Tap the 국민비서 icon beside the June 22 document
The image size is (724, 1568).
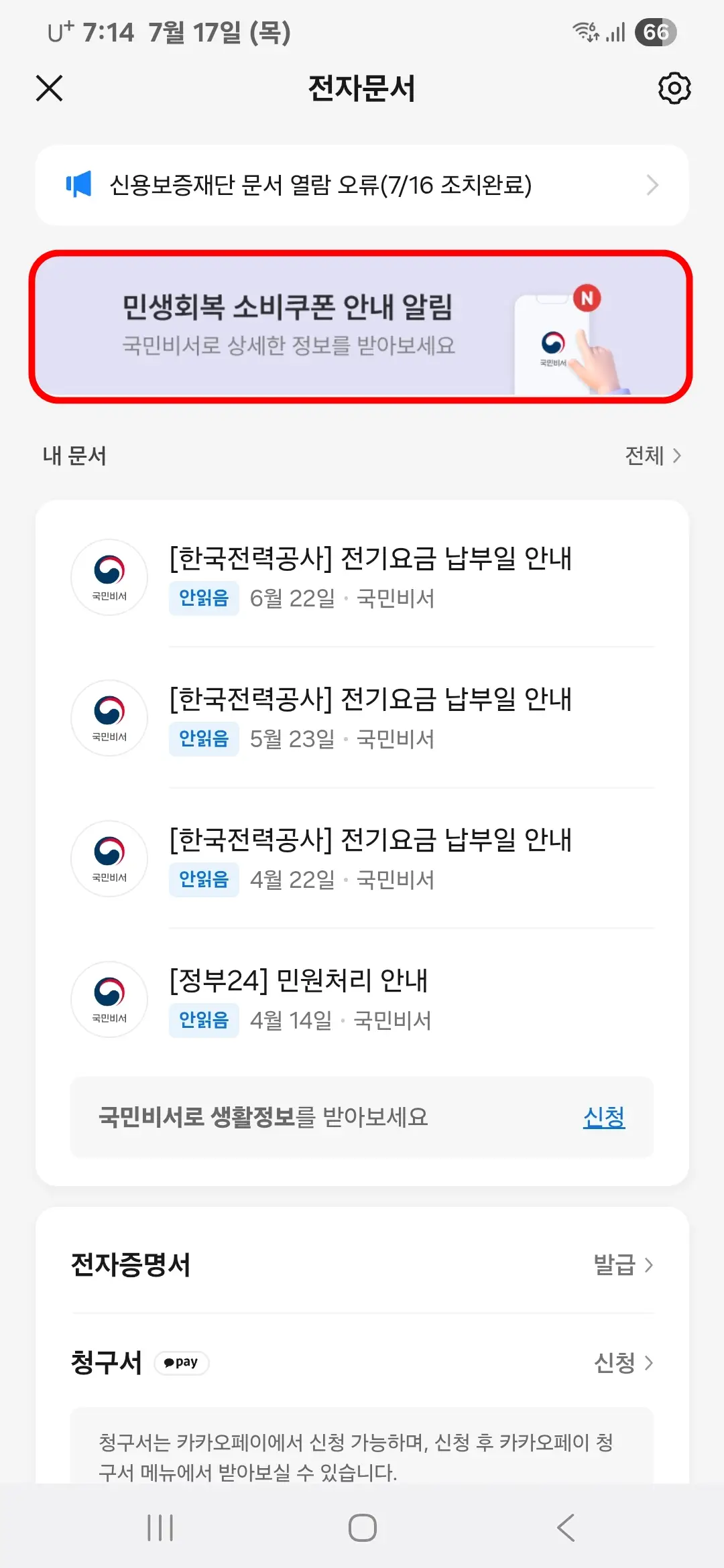[109, 578]
